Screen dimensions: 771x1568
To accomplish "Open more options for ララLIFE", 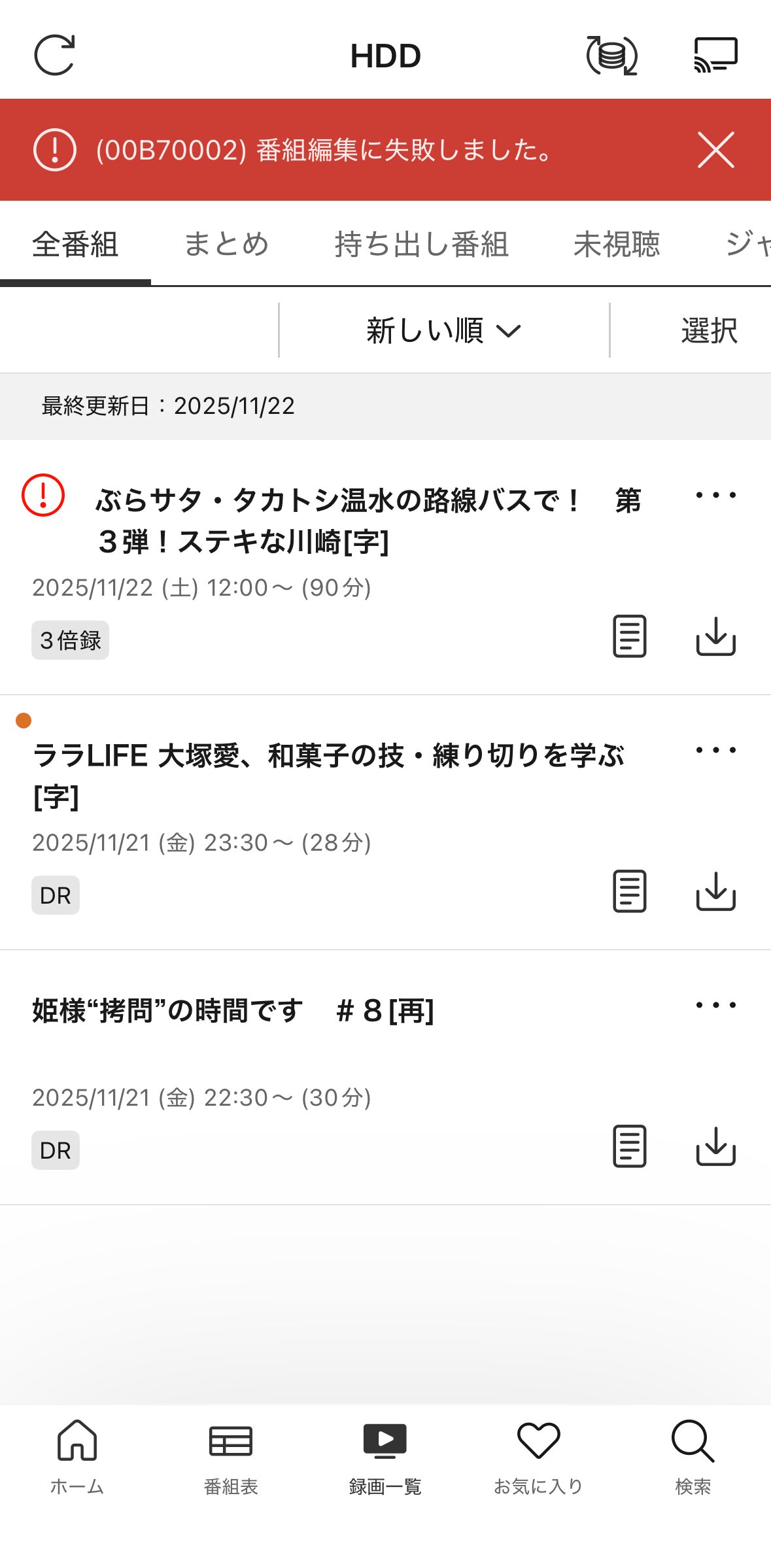I will [715, 750].
